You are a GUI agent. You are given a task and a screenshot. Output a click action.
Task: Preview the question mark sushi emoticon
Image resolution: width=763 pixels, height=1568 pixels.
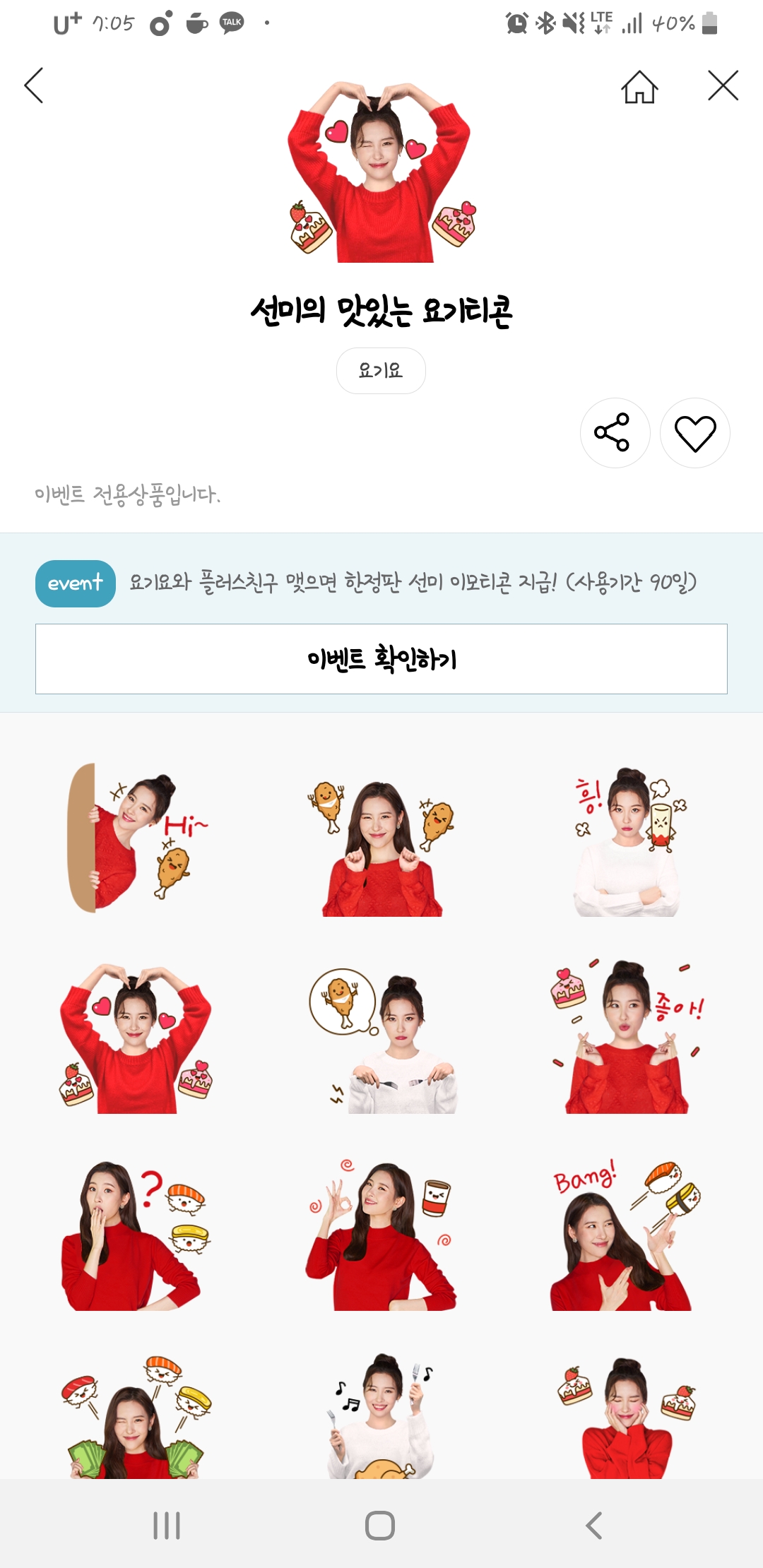click(x=134, y=1235)
